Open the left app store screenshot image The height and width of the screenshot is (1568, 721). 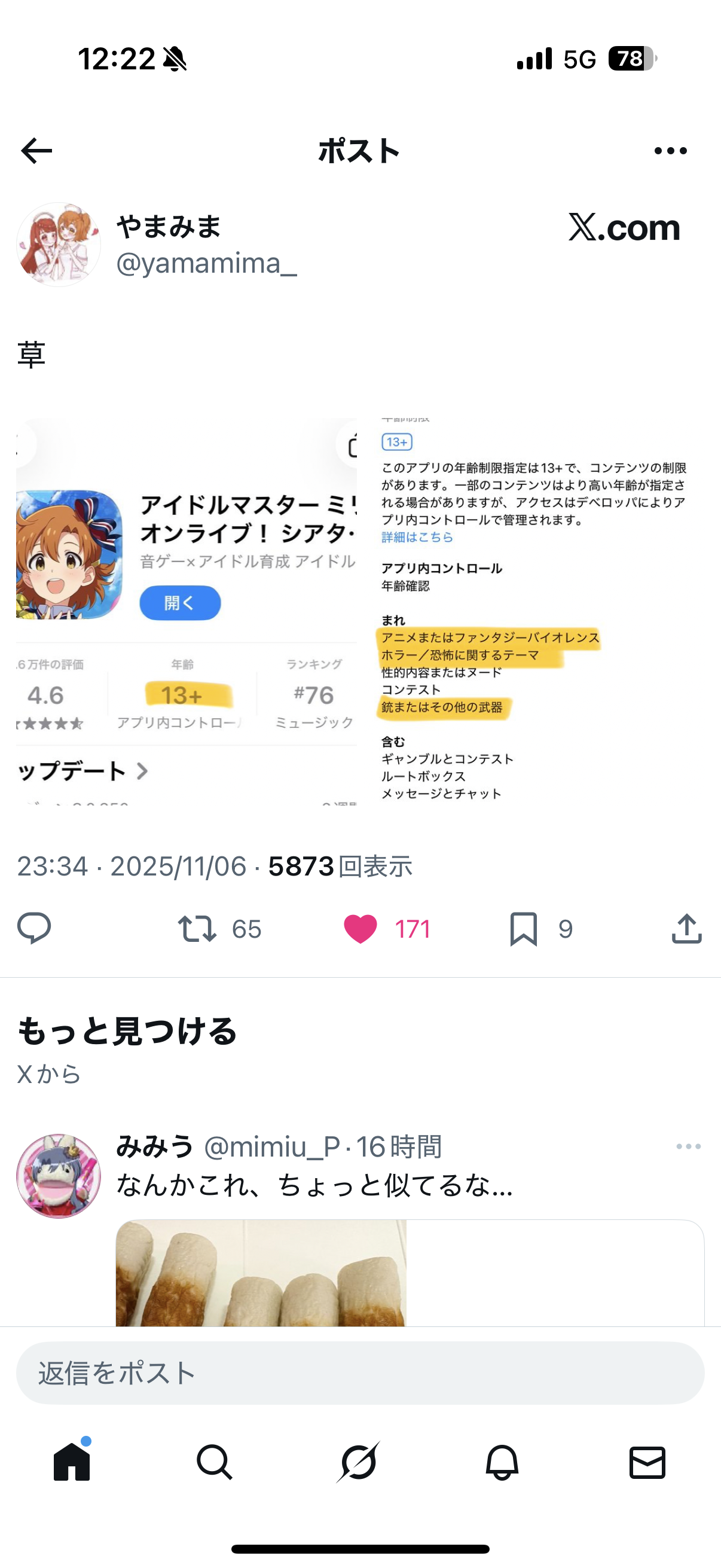click(186, 612)
